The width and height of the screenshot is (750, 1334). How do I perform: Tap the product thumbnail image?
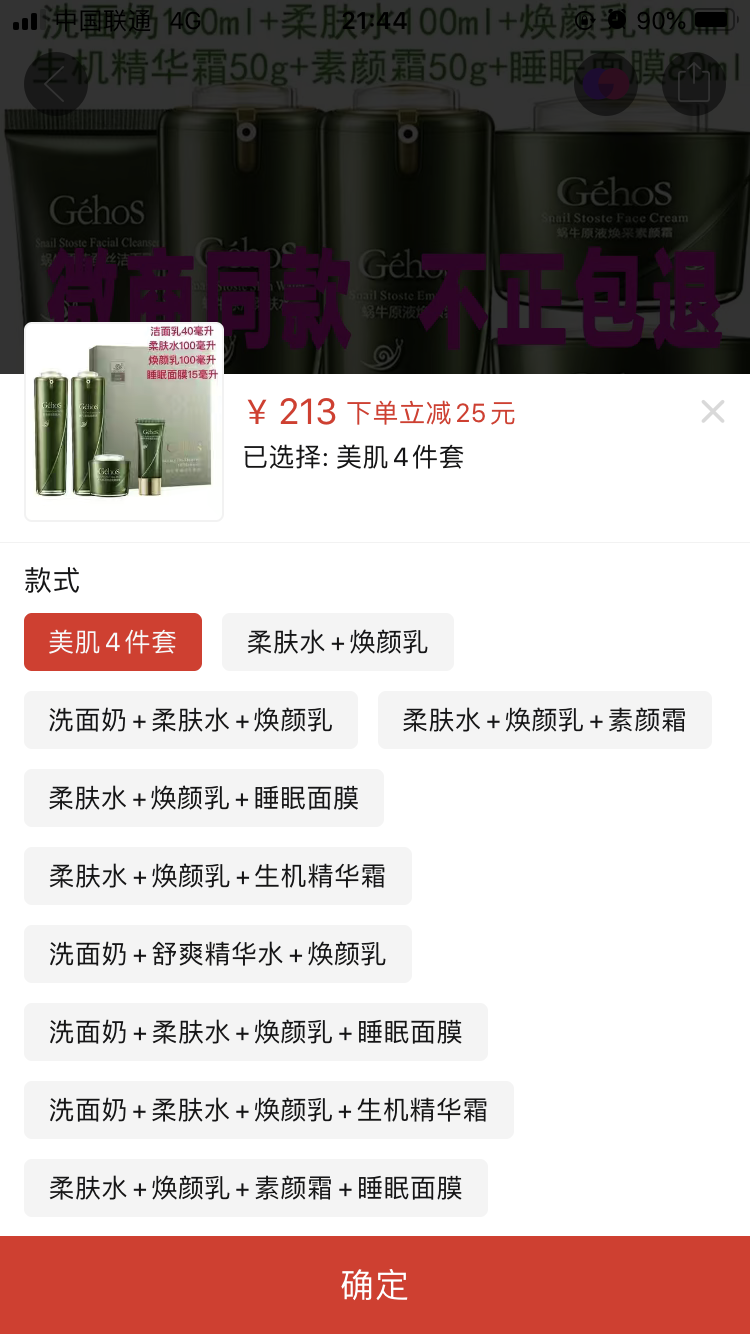click(123, 420)
